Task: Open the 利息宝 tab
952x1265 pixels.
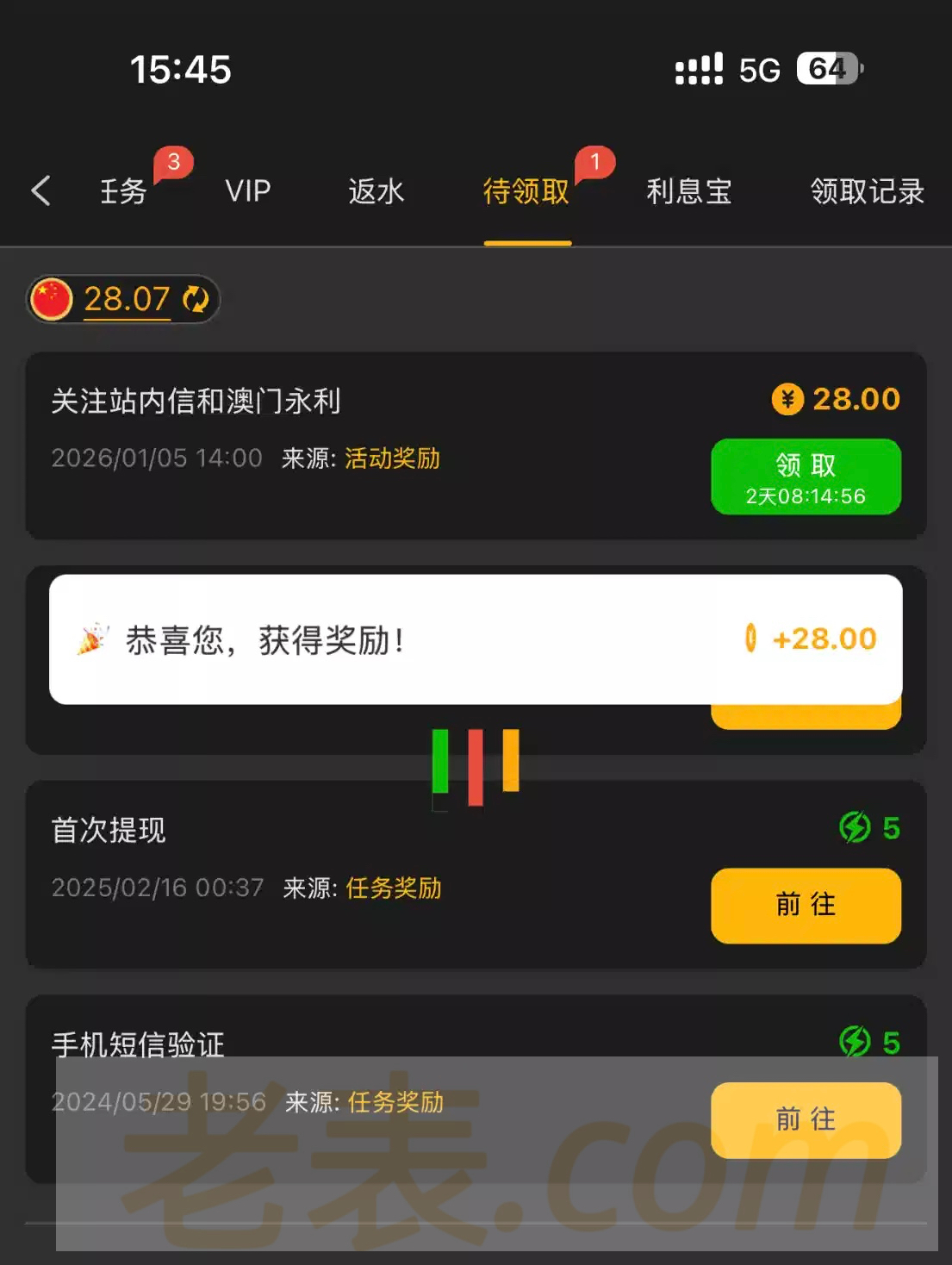Action: click(689, 190)
